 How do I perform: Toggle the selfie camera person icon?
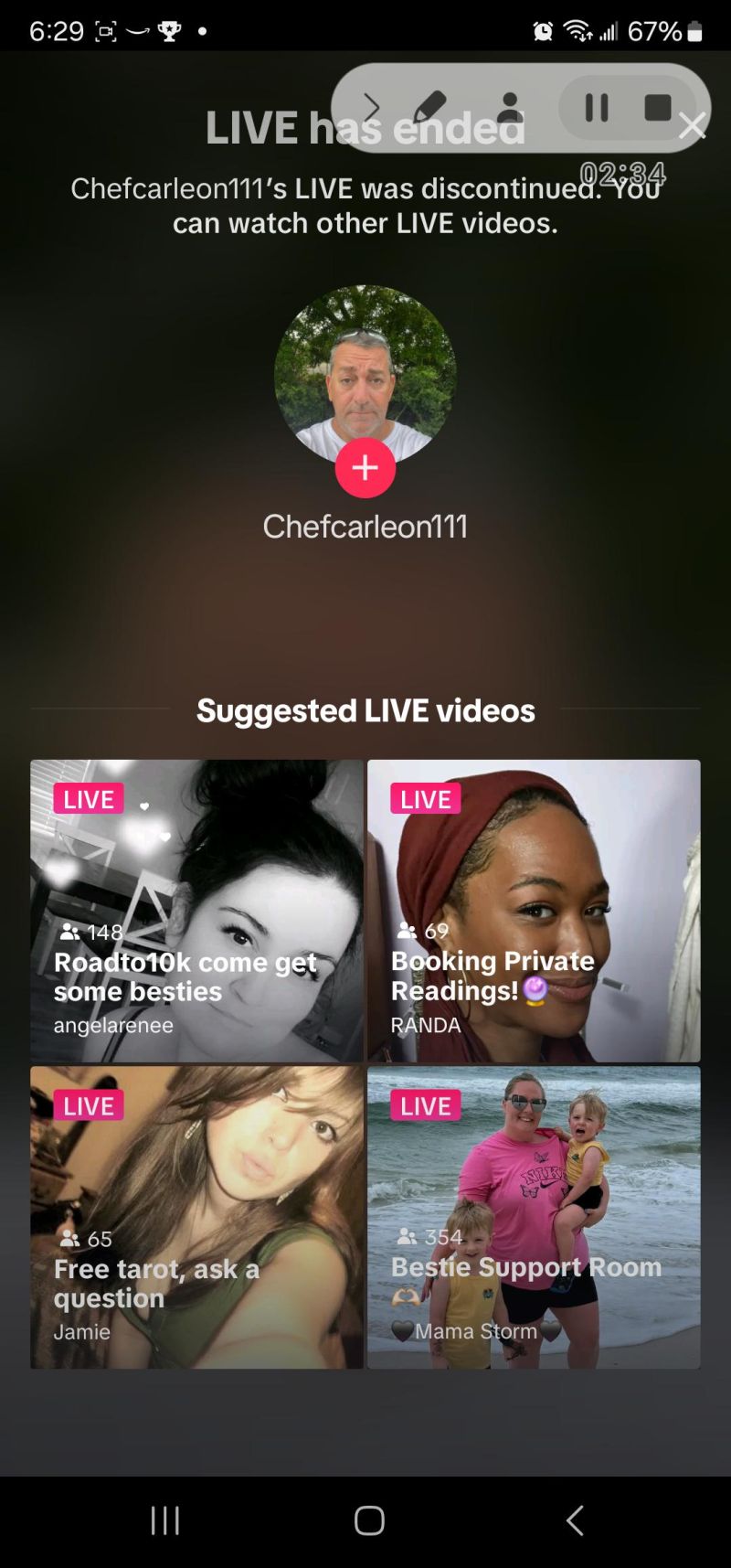click(x=510, y=108)
